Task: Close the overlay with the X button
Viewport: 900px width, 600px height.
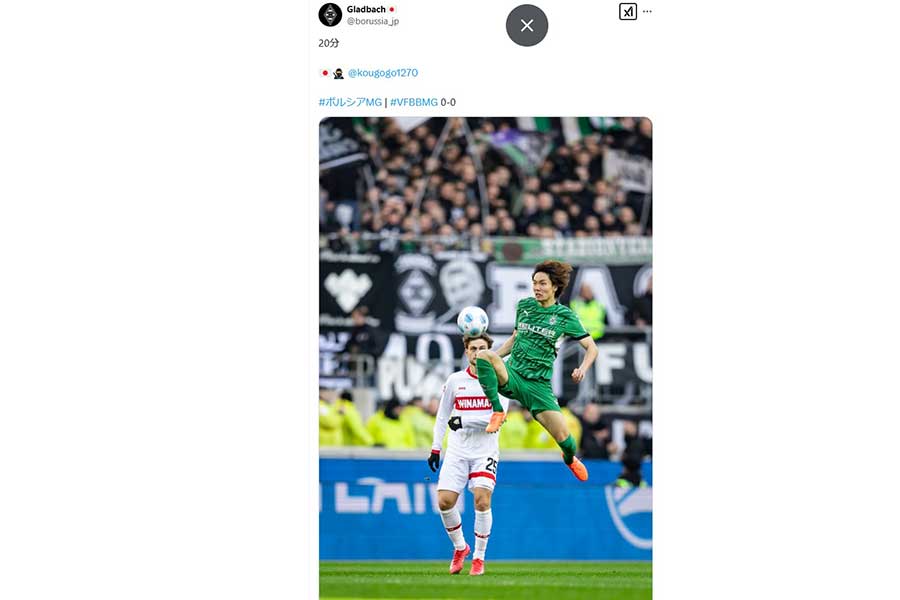Action: click(527, 25)
